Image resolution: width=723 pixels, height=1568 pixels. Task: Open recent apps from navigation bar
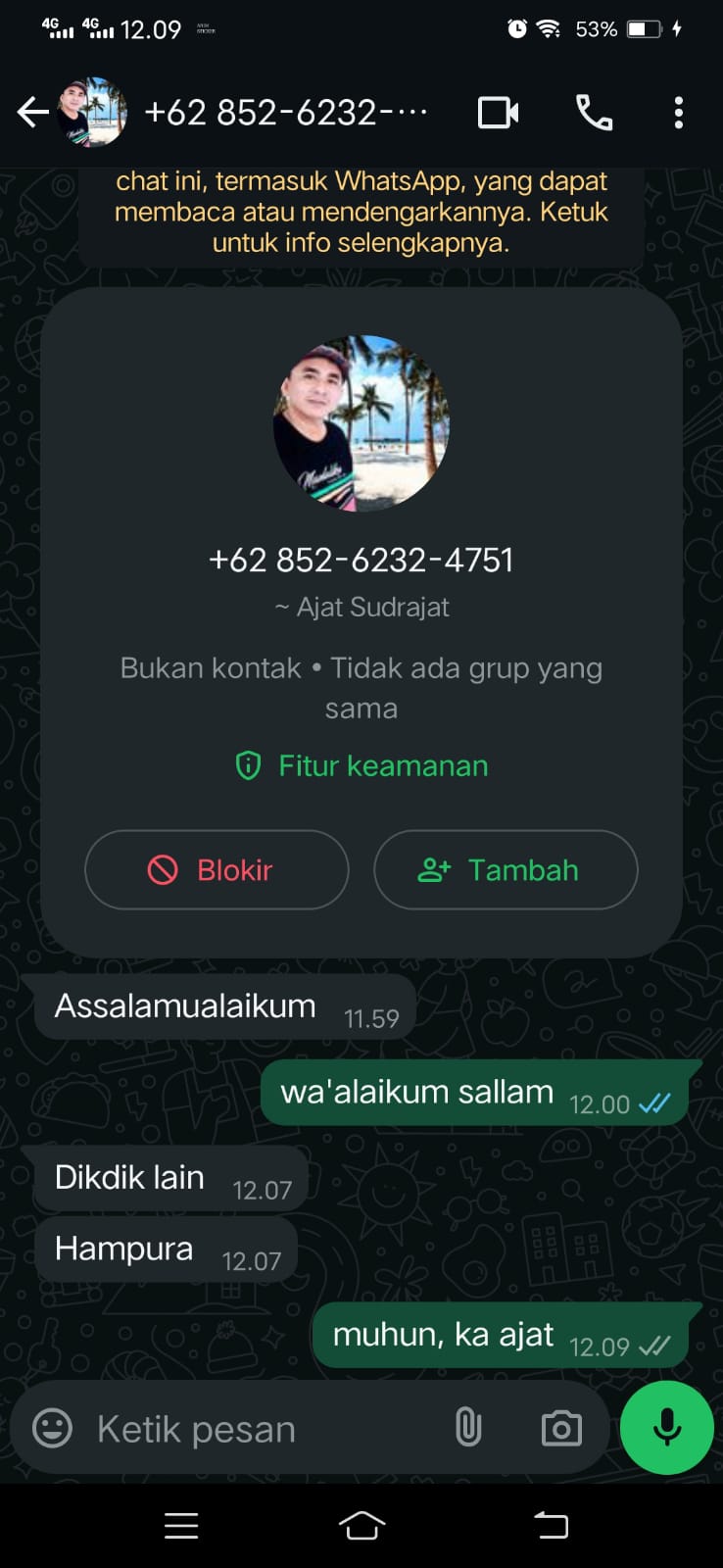coord(181,1525)
